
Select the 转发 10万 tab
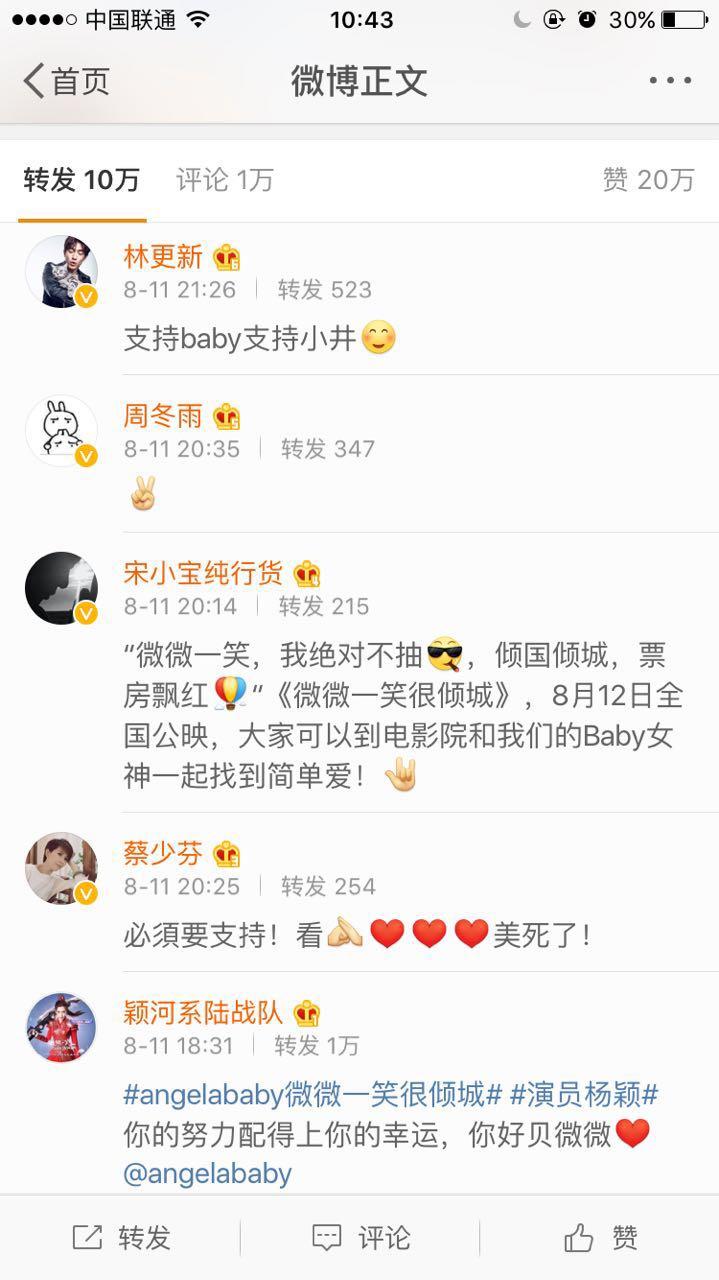[81, 180]
